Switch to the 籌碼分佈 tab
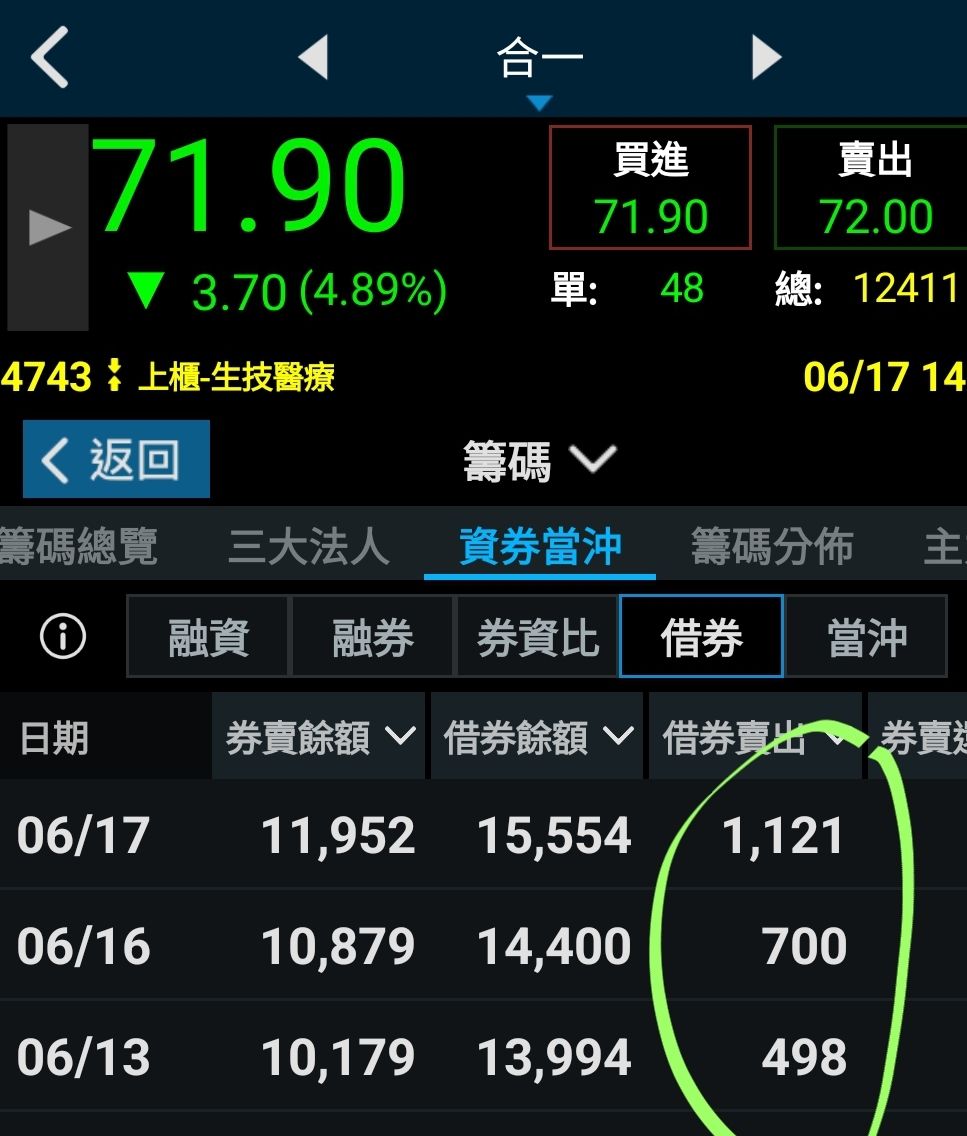967x1136 pixels. tap(772, 548)
